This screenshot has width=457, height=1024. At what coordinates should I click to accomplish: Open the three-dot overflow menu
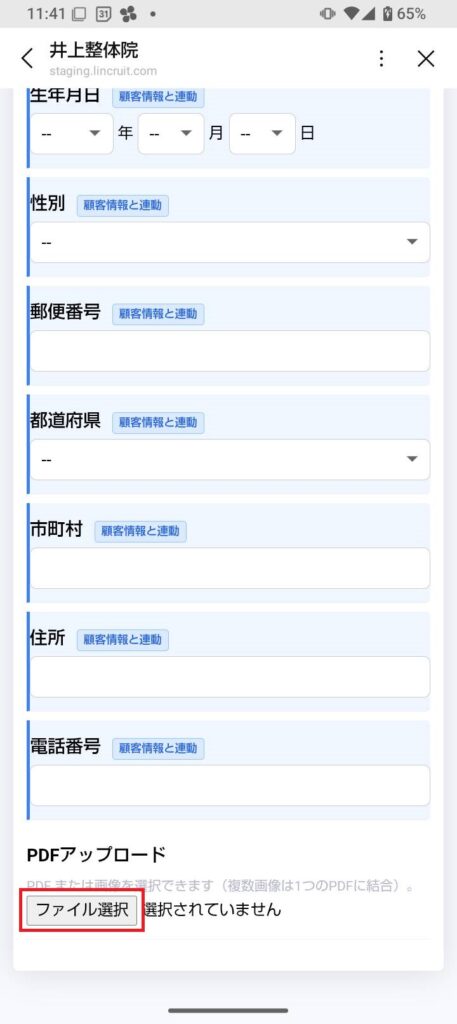coord(381,59)
